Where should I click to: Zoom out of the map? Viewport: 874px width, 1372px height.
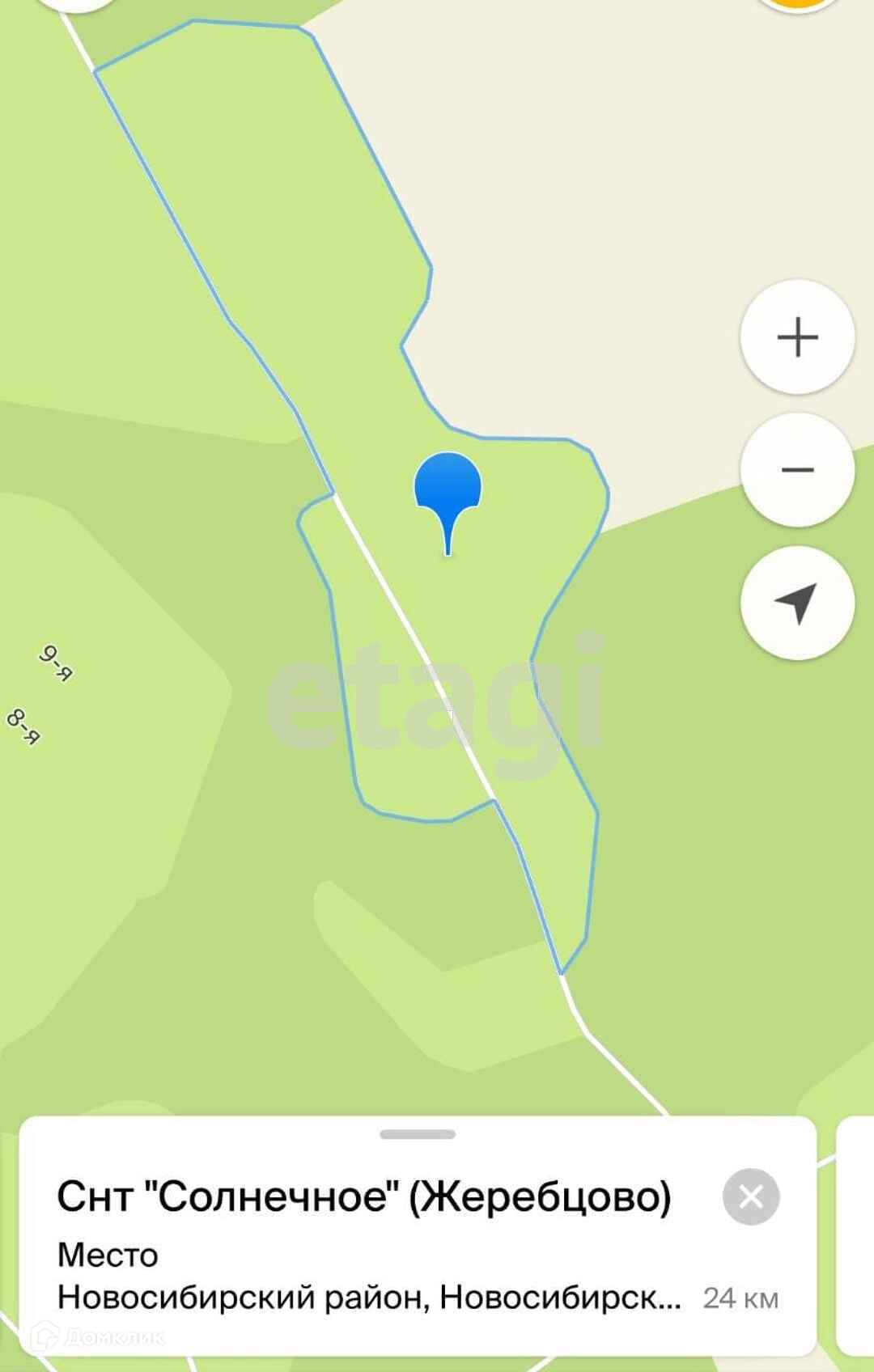click(x=797, y=470)
